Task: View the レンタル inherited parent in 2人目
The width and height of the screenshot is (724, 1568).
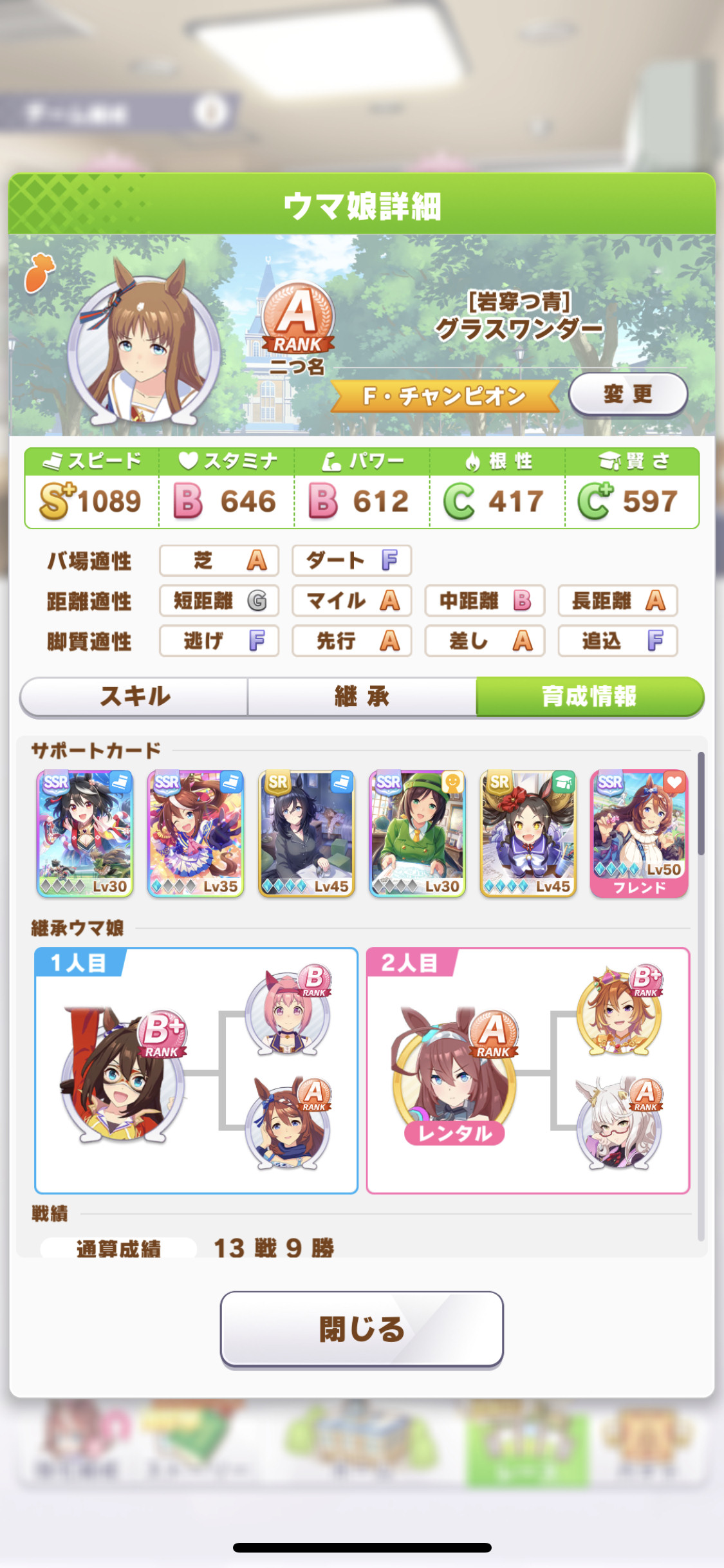Action: [x=454, y=1075]
